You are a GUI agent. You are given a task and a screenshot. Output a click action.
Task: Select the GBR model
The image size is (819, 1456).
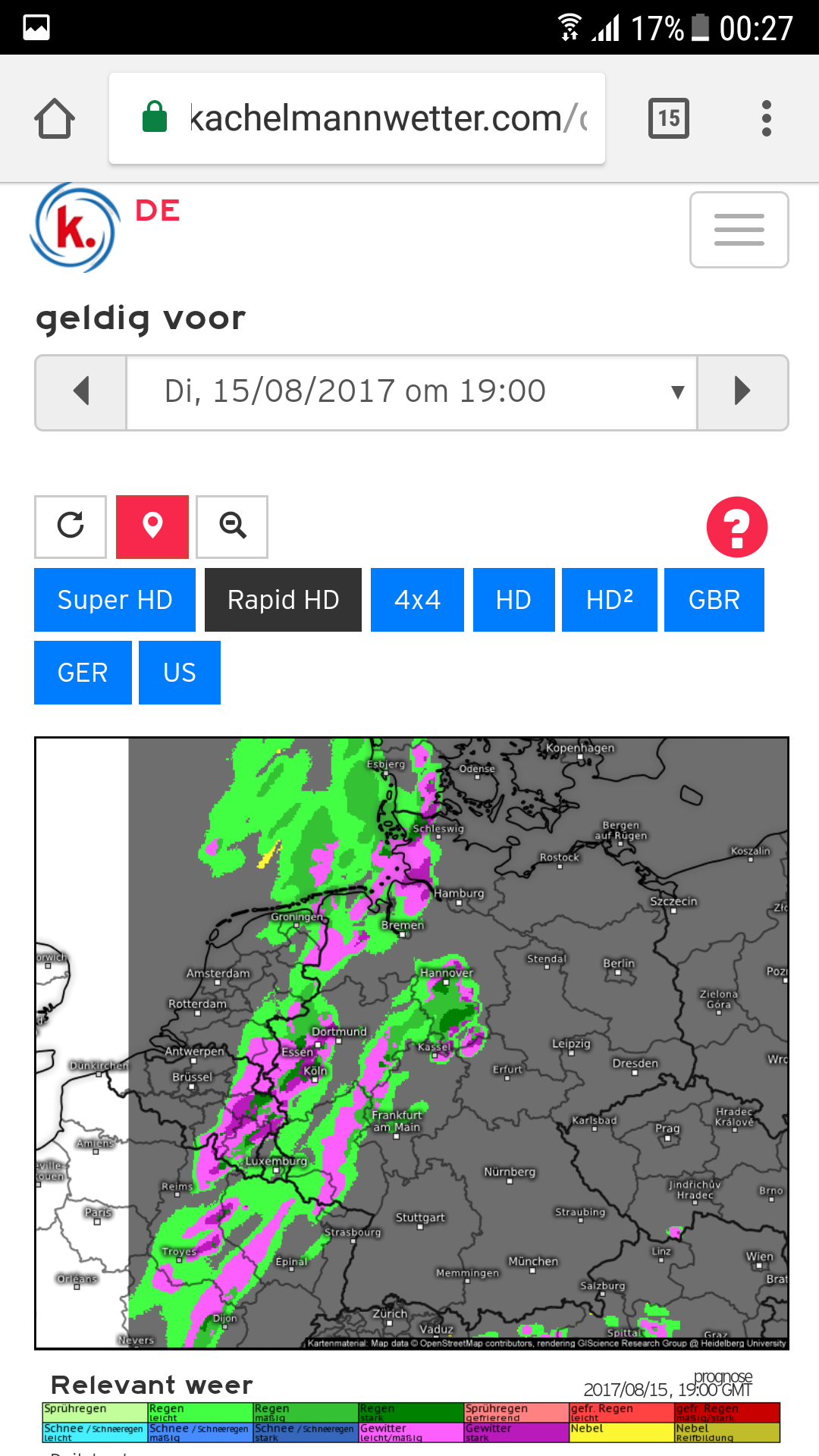[x=714, y=600]
